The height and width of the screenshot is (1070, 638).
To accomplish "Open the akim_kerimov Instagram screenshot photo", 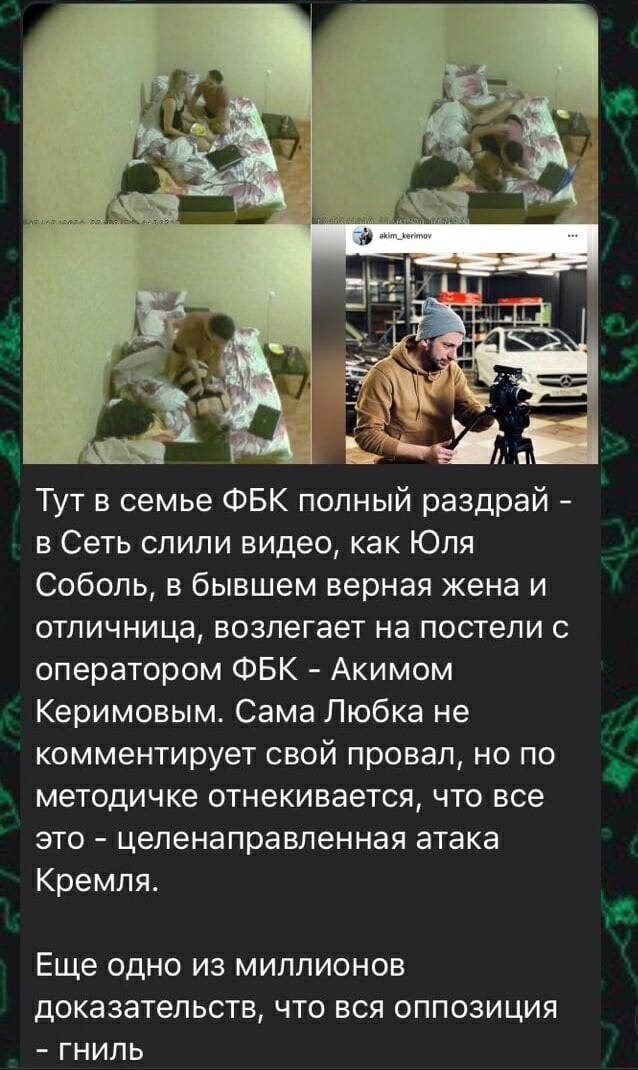I will coord(455,345).
